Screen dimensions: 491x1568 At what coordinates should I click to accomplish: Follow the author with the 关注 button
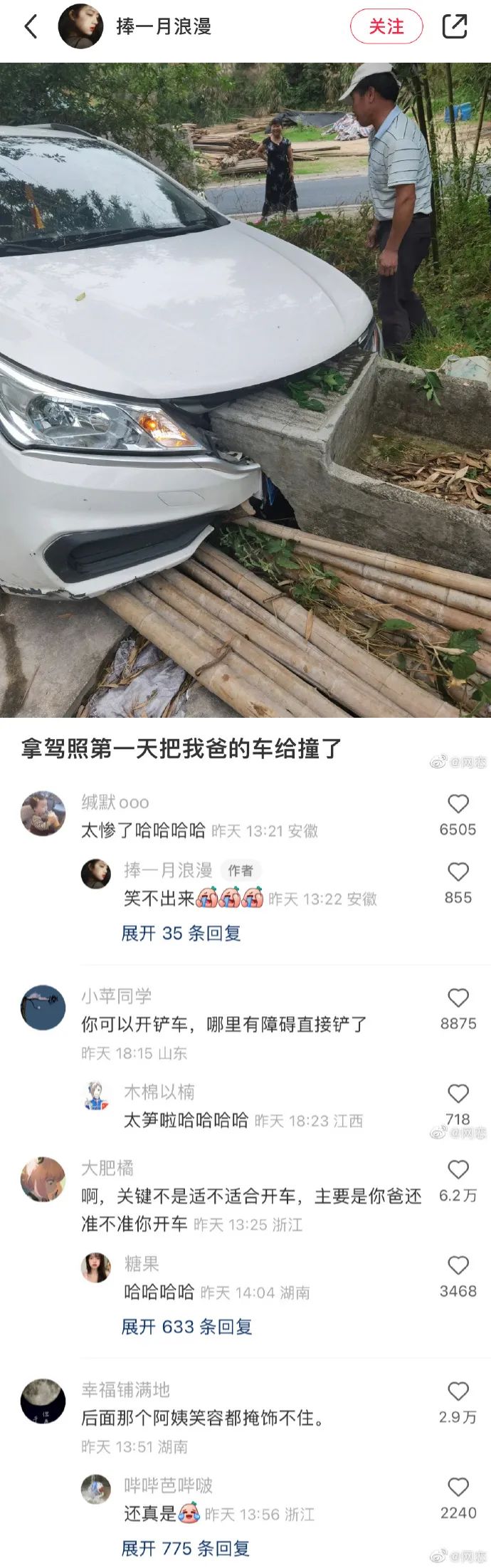pos(386,27)
